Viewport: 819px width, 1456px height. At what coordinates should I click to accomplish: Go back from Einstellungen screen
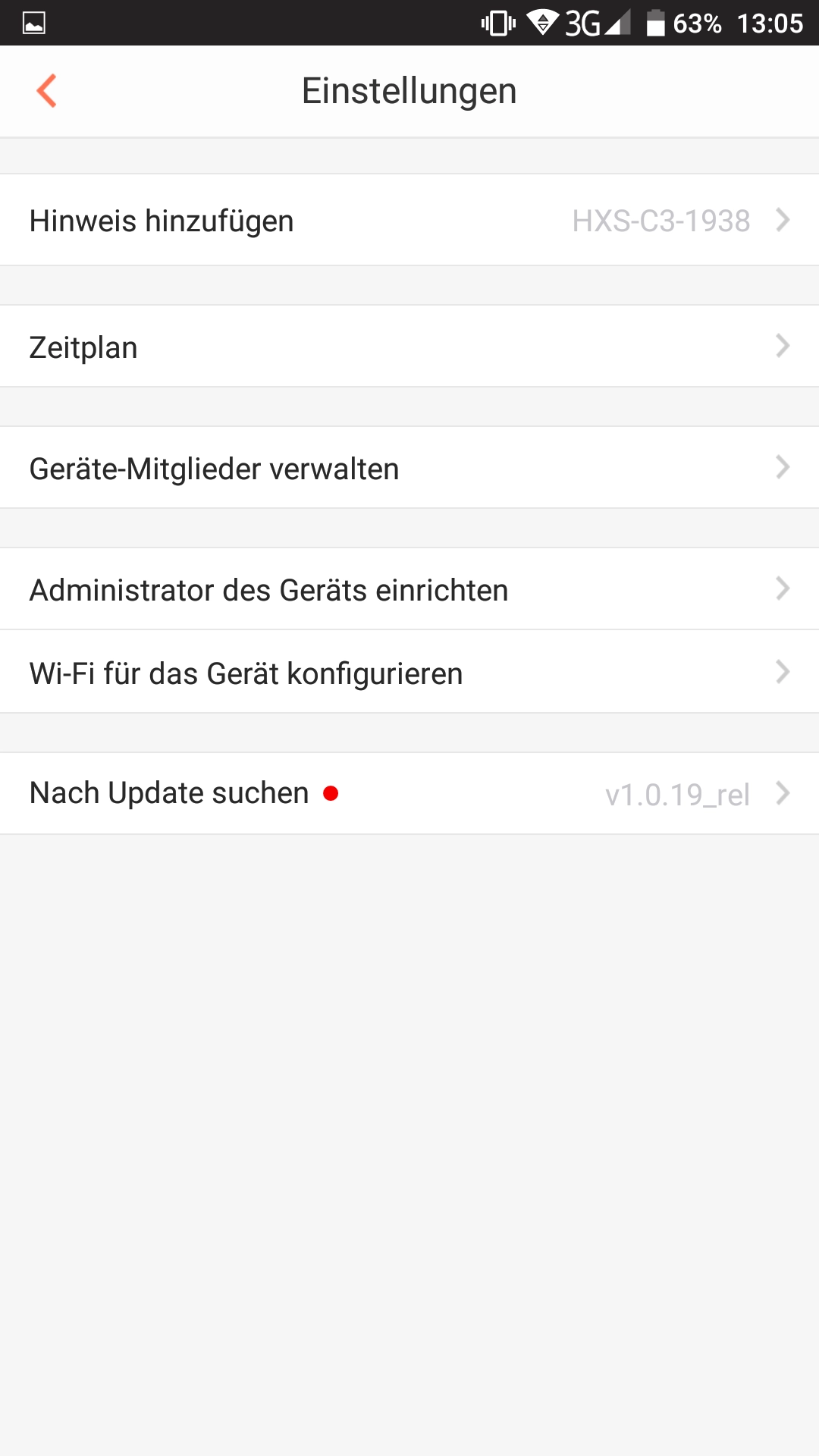tap(47, 91)
